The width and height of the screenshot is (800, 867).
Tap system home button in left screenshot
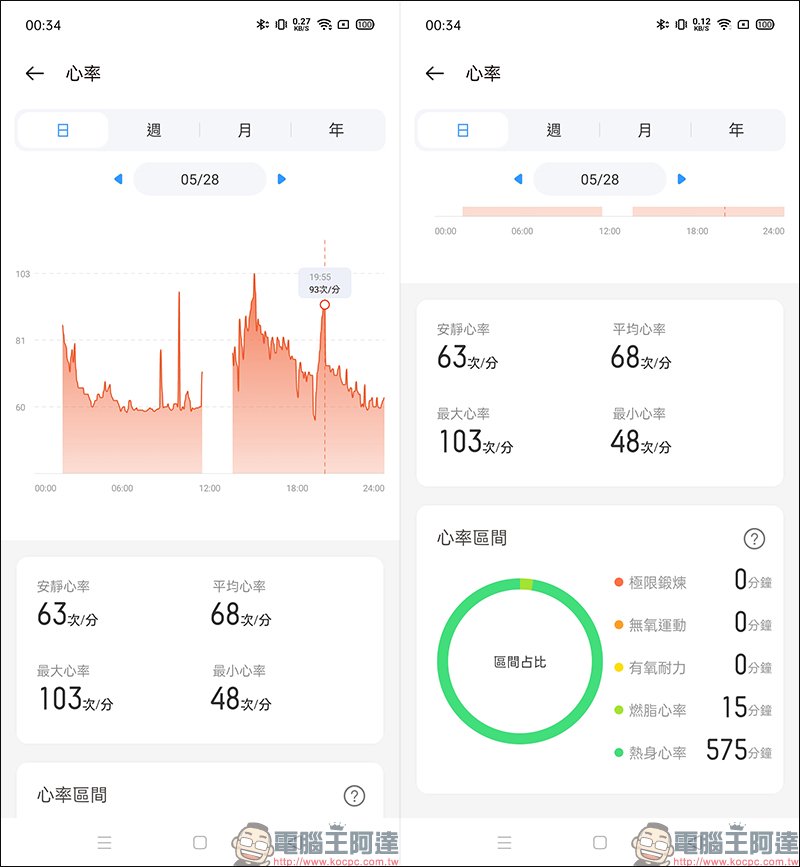(x=200, y=842)
